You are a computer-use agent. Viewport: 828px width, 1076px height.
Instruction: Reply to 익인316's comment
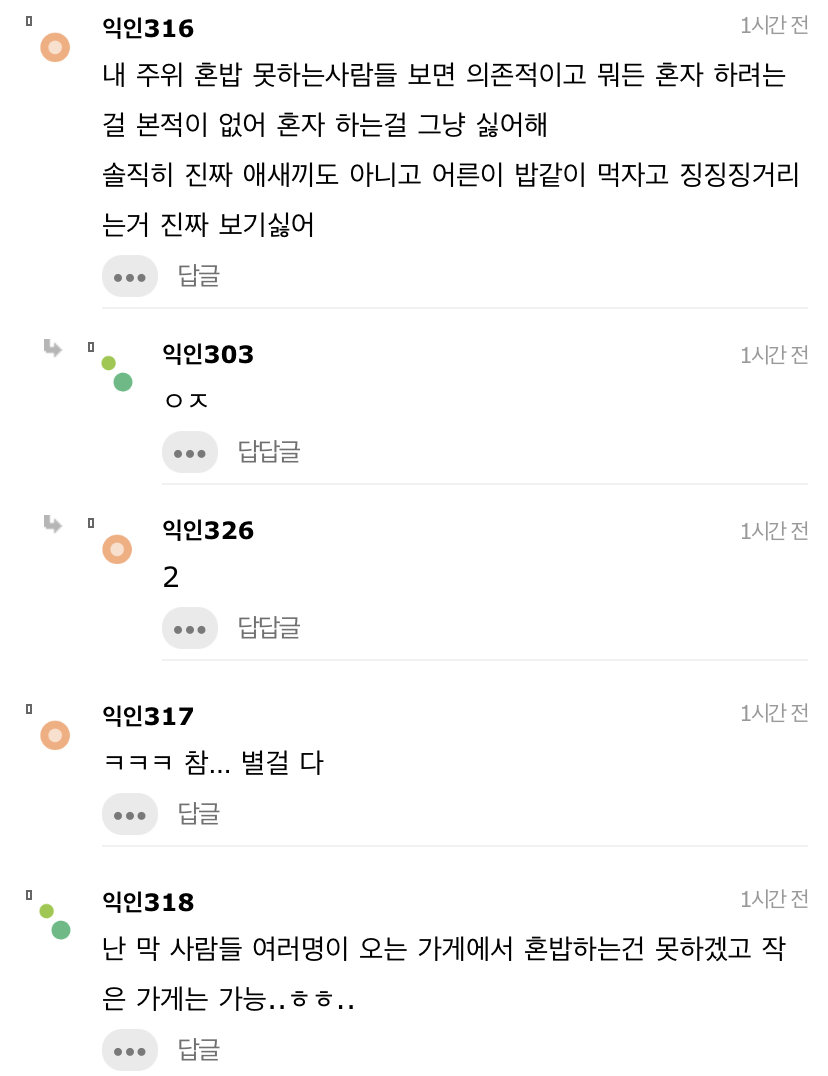point(198,276)
